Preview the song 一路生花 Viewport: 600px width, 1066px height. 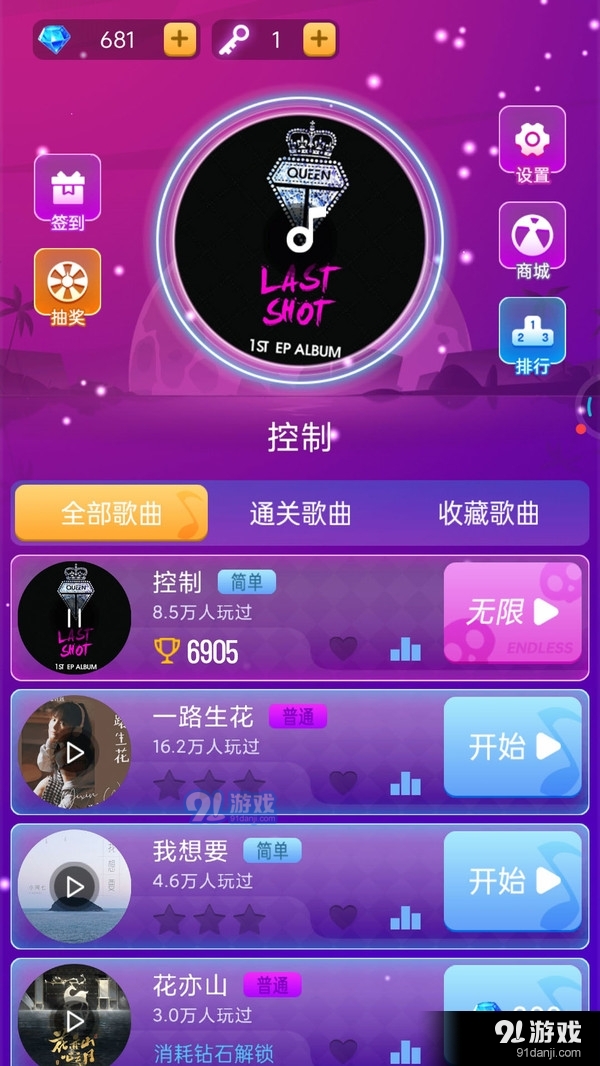(x=74, y=752)
